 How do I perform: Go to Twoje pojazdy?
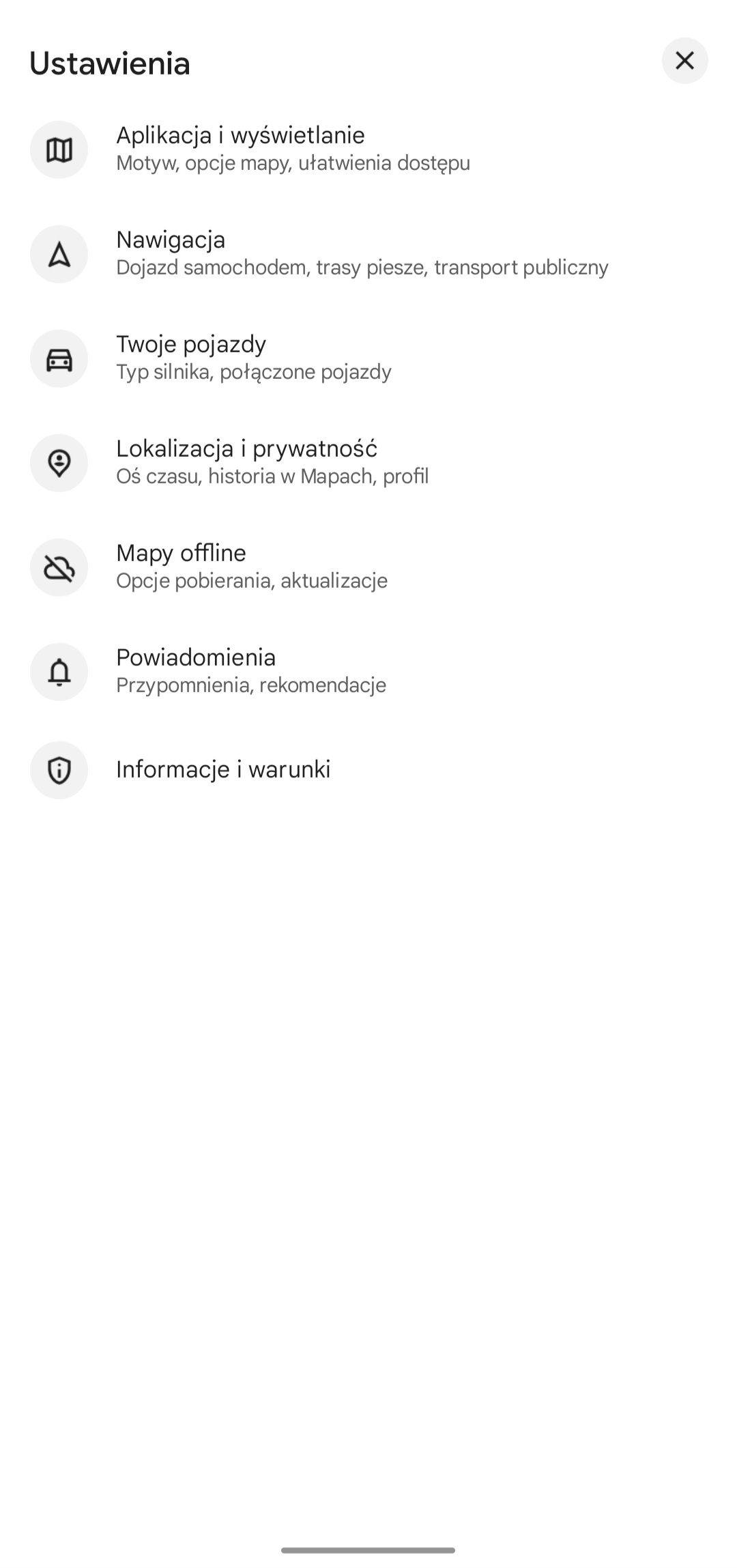369,358
